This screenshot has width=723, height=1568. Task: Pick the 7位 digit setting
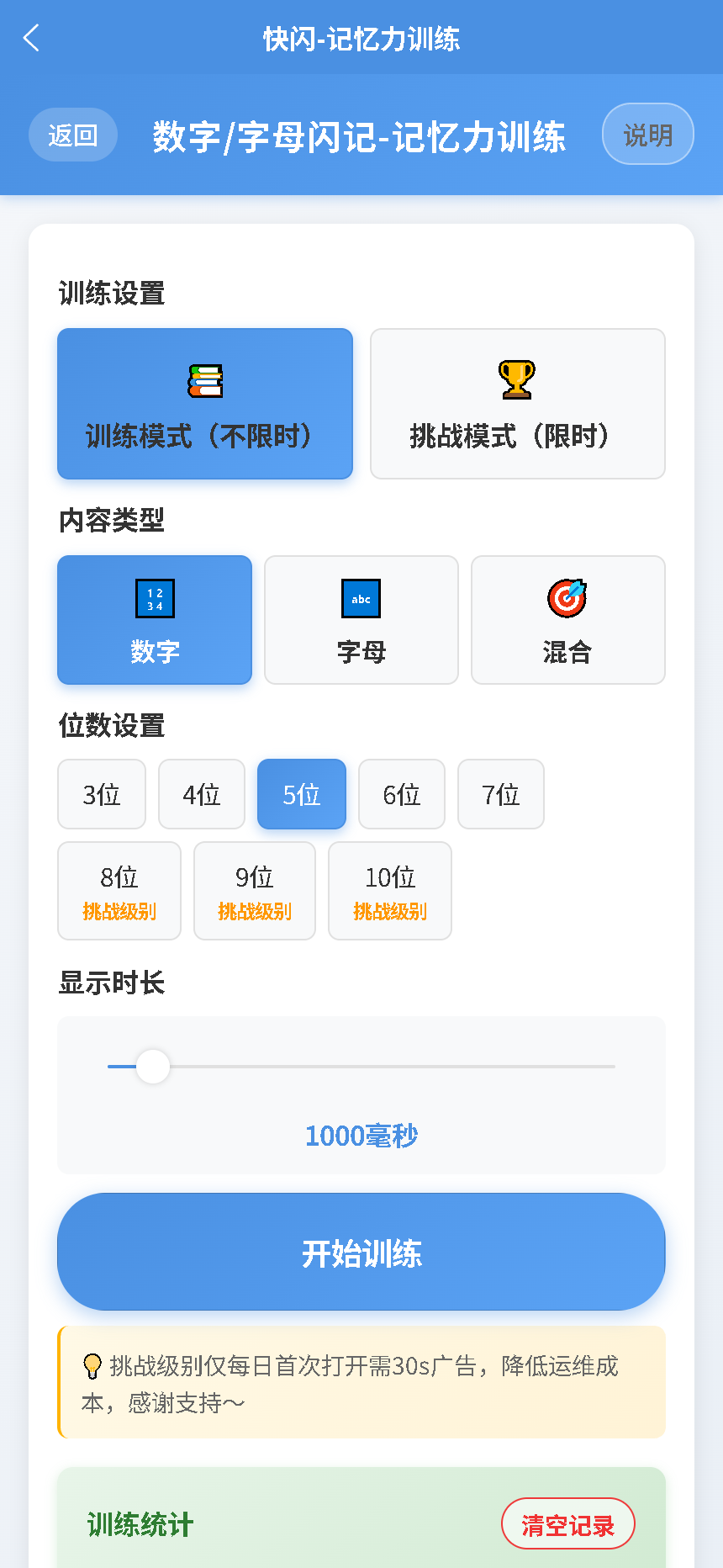pyautogui.click(x=500, y=793)
